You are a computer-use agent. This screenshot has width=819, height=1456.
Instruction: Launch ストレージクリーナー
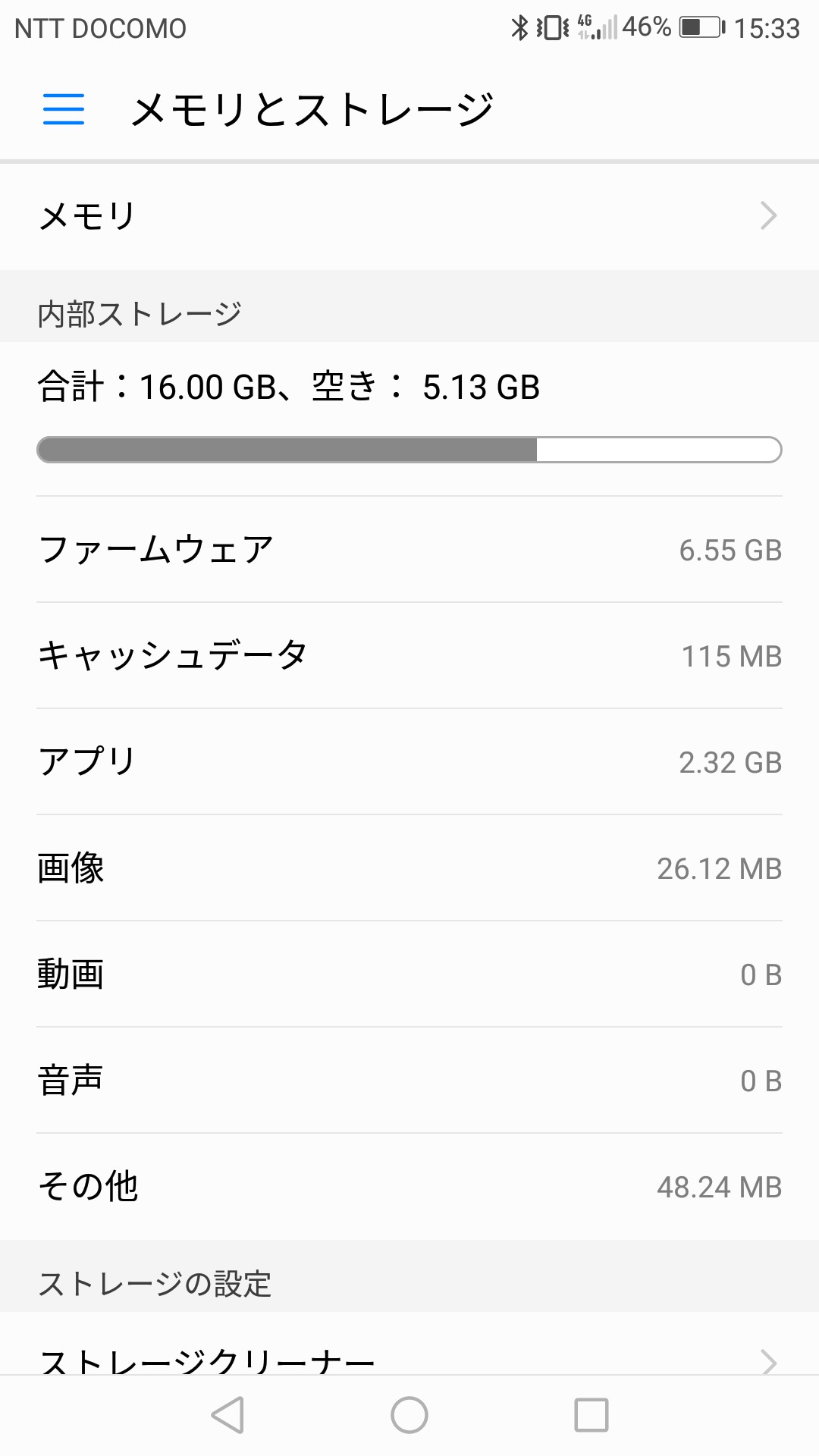(x=409, y=1357)
